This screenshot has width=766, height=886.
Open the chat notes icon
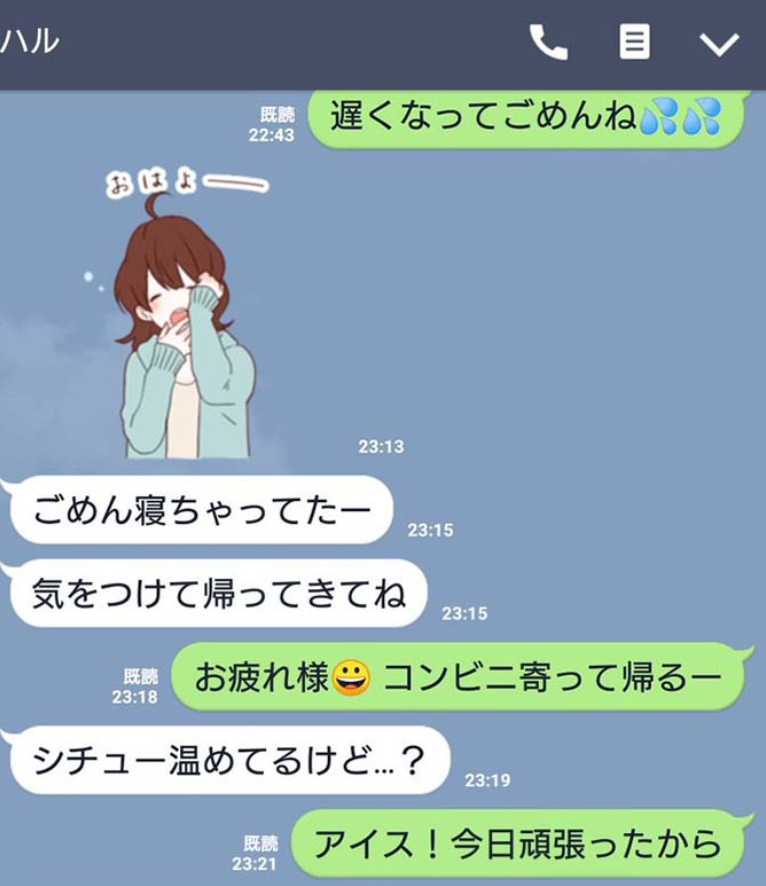(634, 43)
